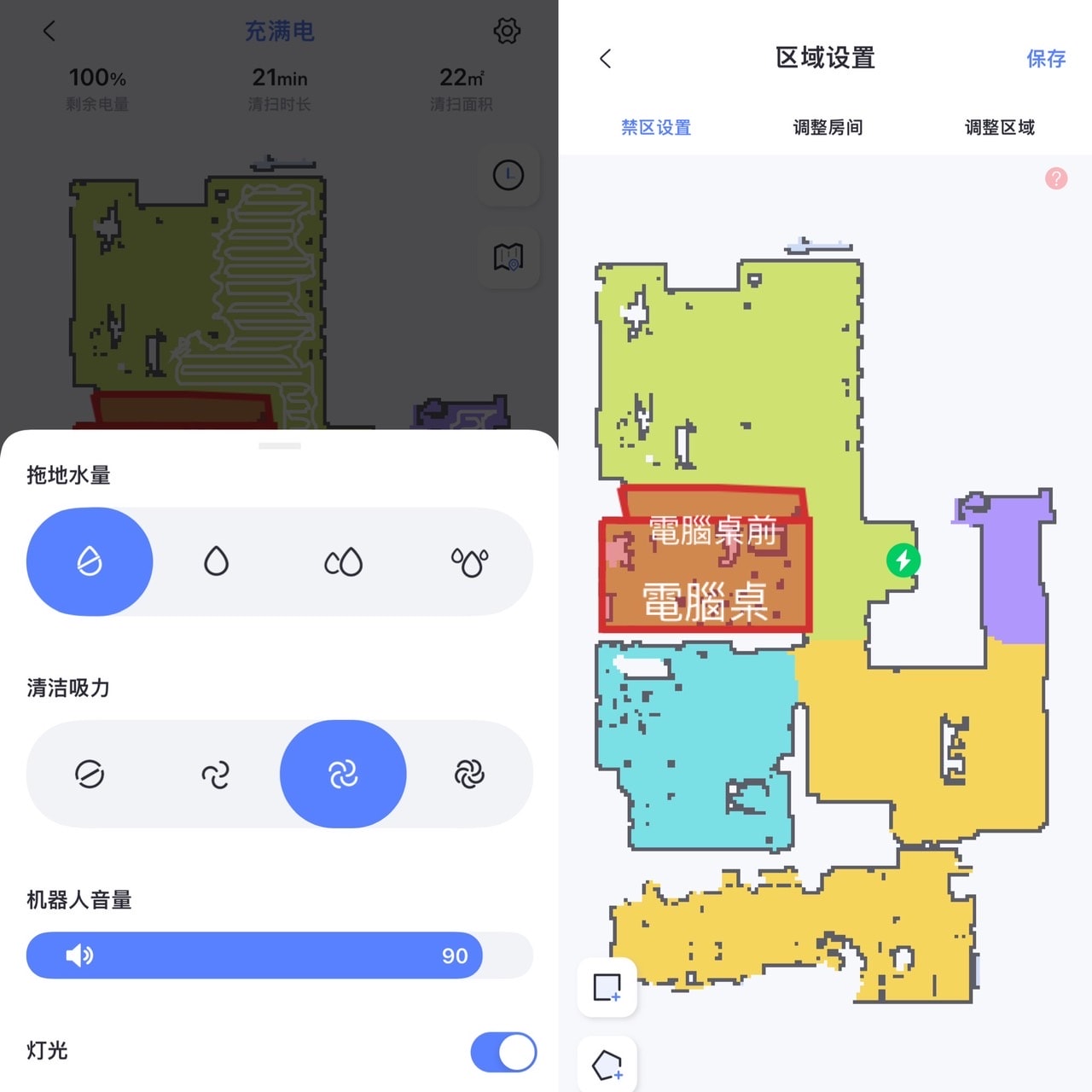Select the 禁区设置 tab

tap(656, 128)
